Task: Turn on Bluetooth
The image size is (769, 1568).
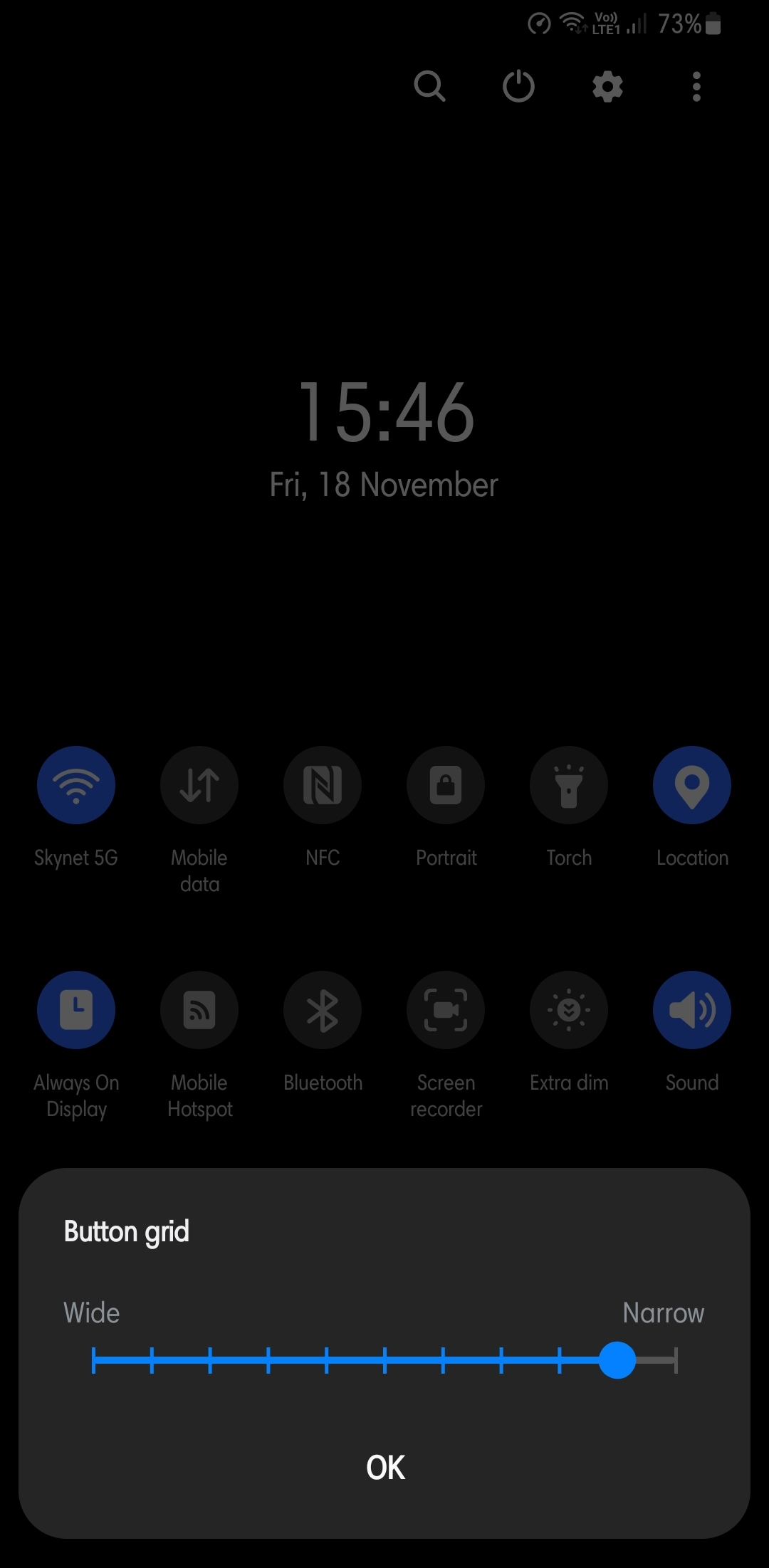Action: (323, 1010)
